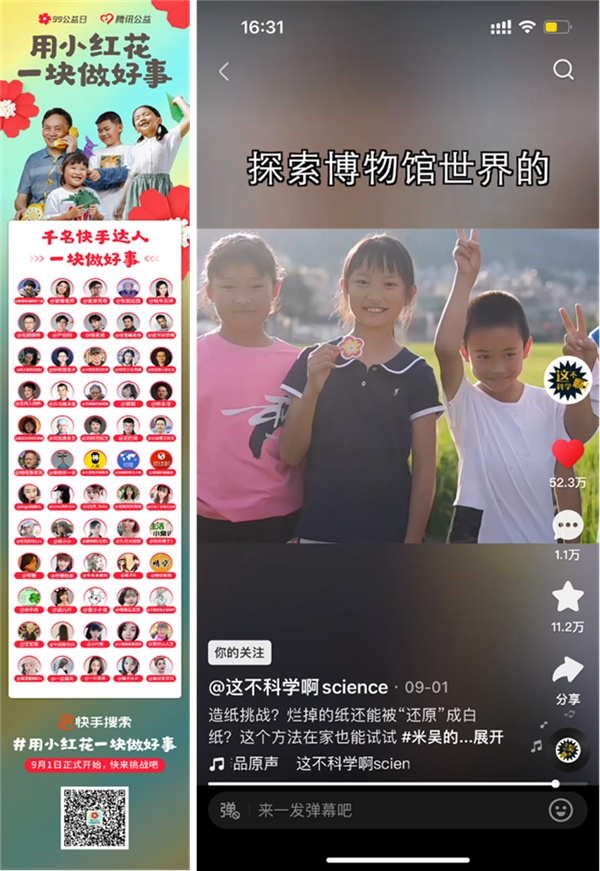Like the video with the heart icon
600x871 pixels.
click(567, 455)
